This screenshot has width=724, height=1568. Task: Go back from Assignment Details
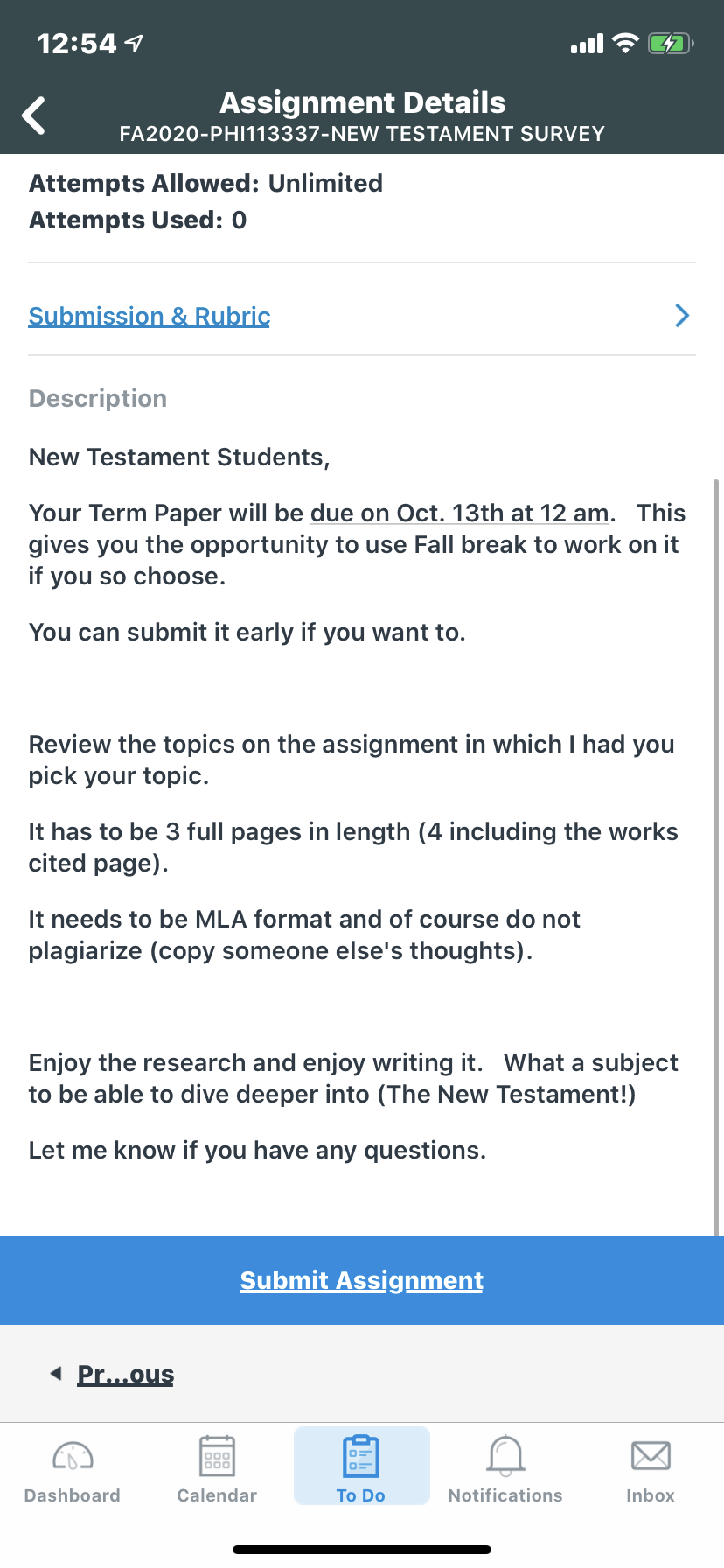click(x=33, y=115)
